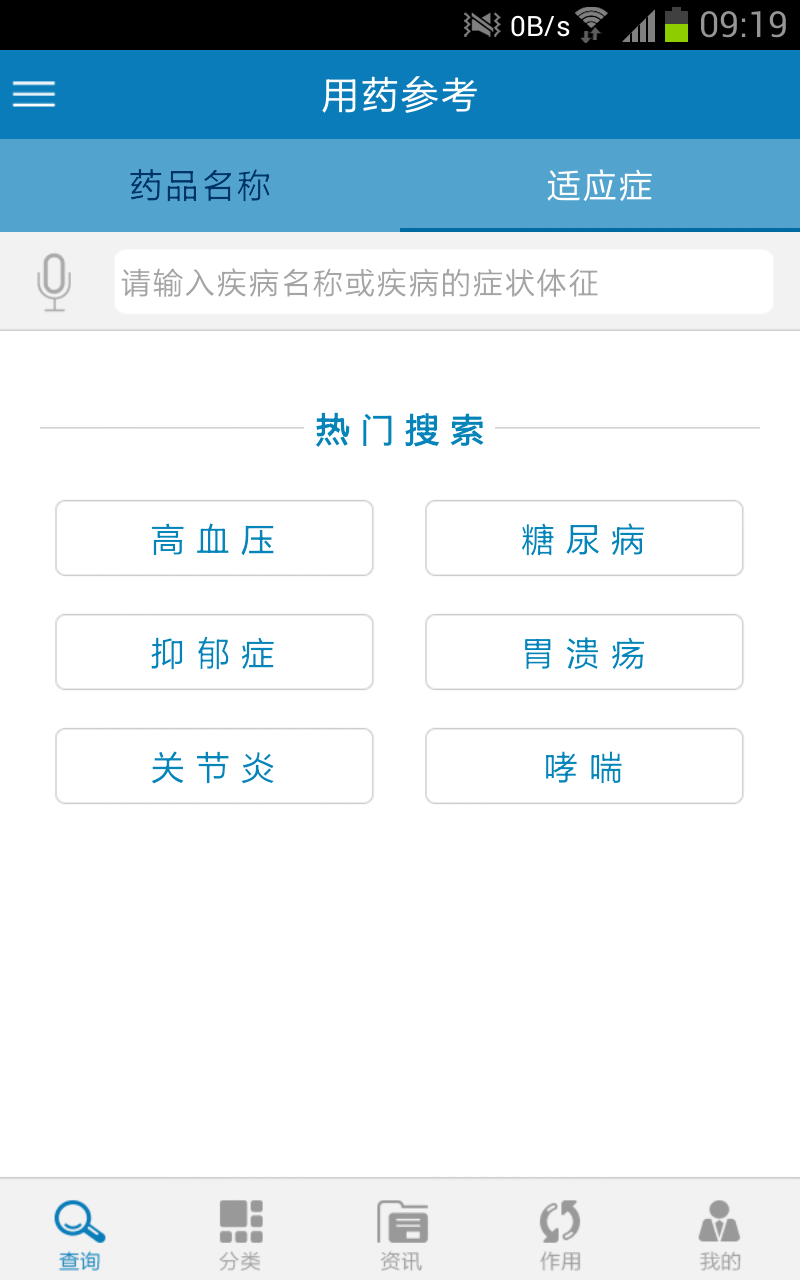Select 胃溃疡 from hot searches
This screenshot has height=1280, width=800.
(584, 653)
